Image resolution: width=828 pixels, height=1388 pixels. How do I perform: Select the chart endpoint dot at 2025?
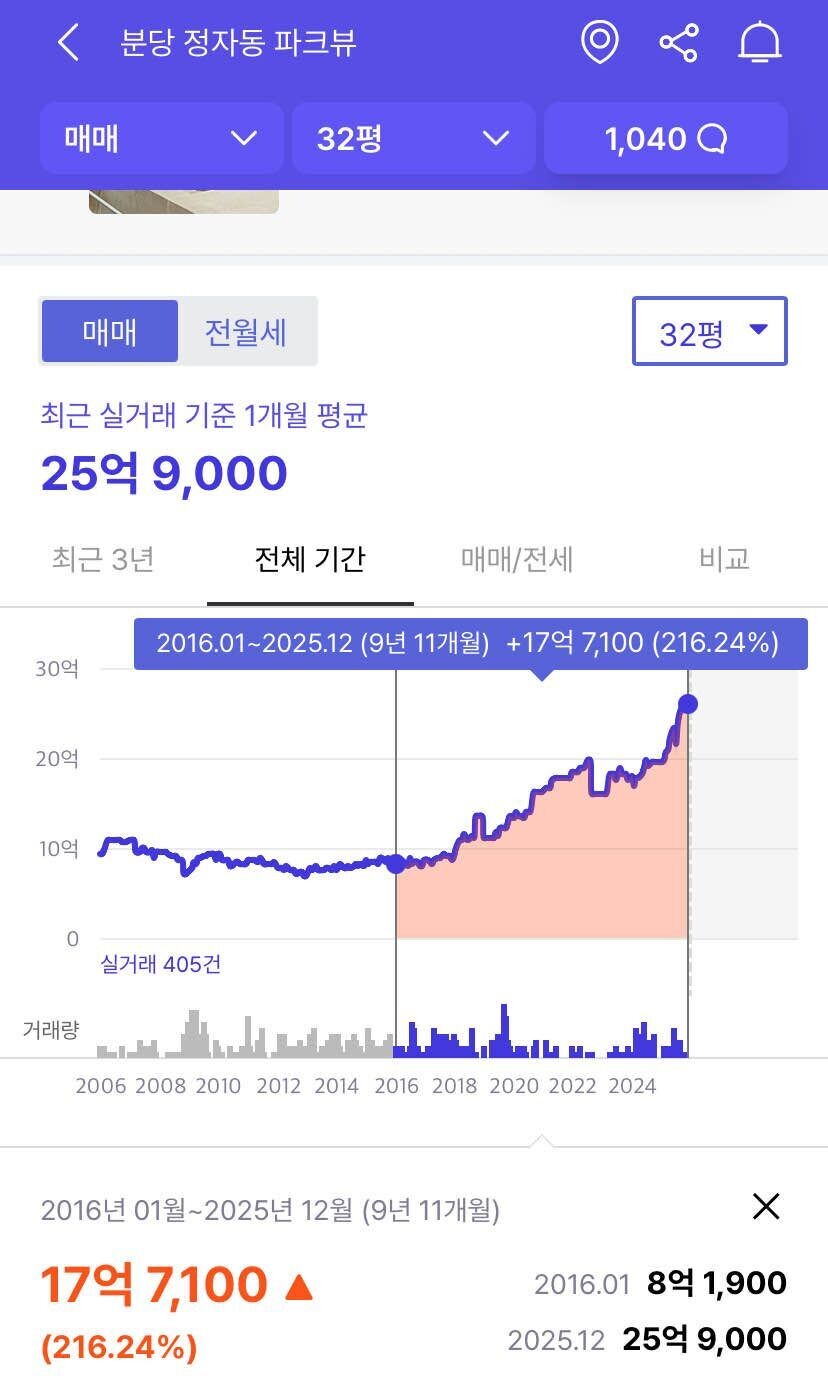[x=688, y=704]
